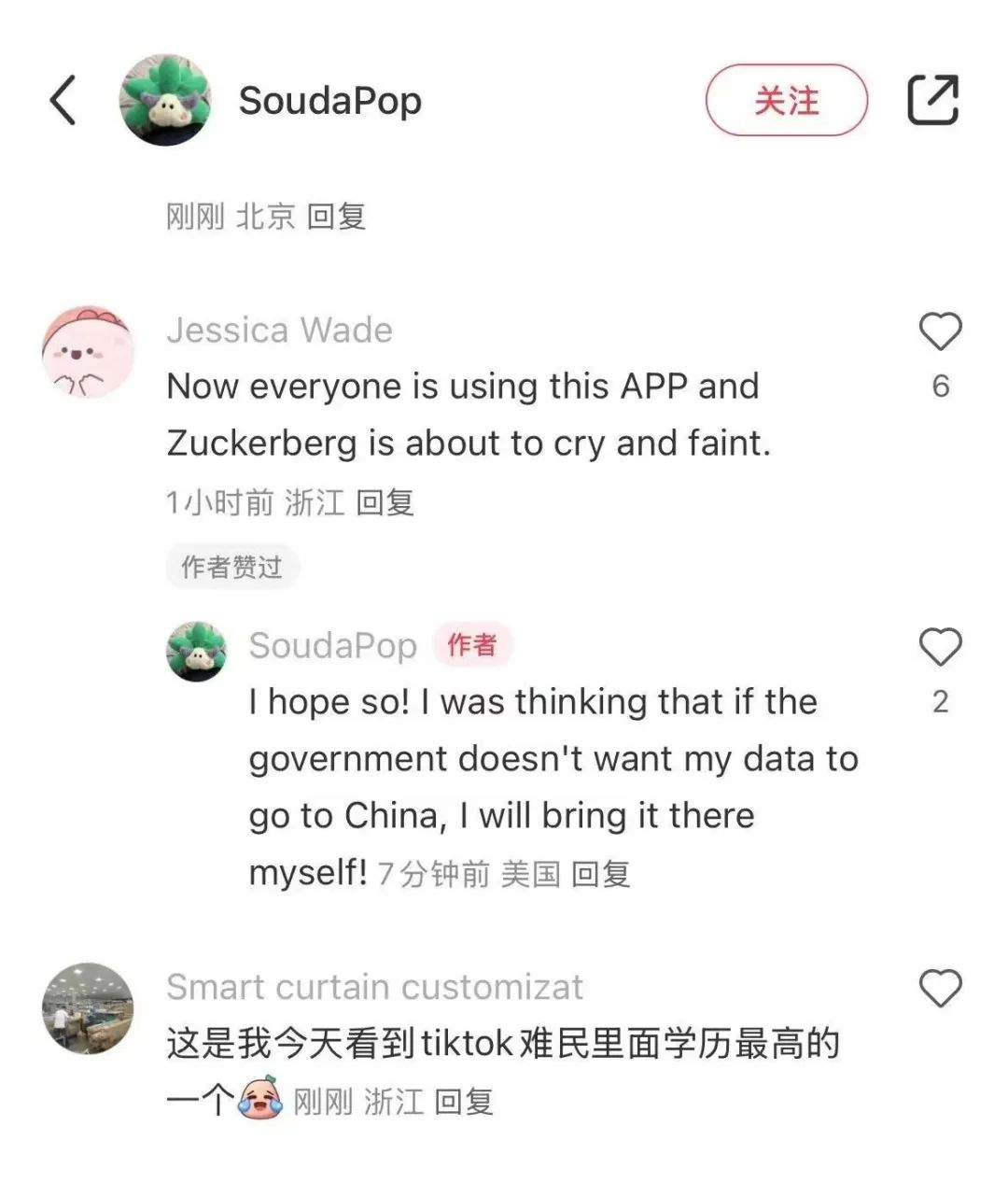Follow SoudaPop with the 关注 button
The width and height of the screenshot is (1008, 1182).
(x=786, y=101)
